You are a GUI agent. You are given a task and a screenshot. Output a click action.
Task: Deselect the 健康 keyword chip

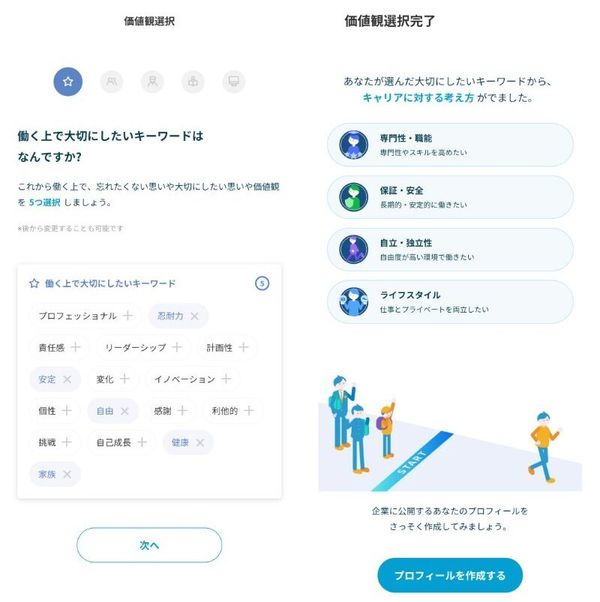188,442
